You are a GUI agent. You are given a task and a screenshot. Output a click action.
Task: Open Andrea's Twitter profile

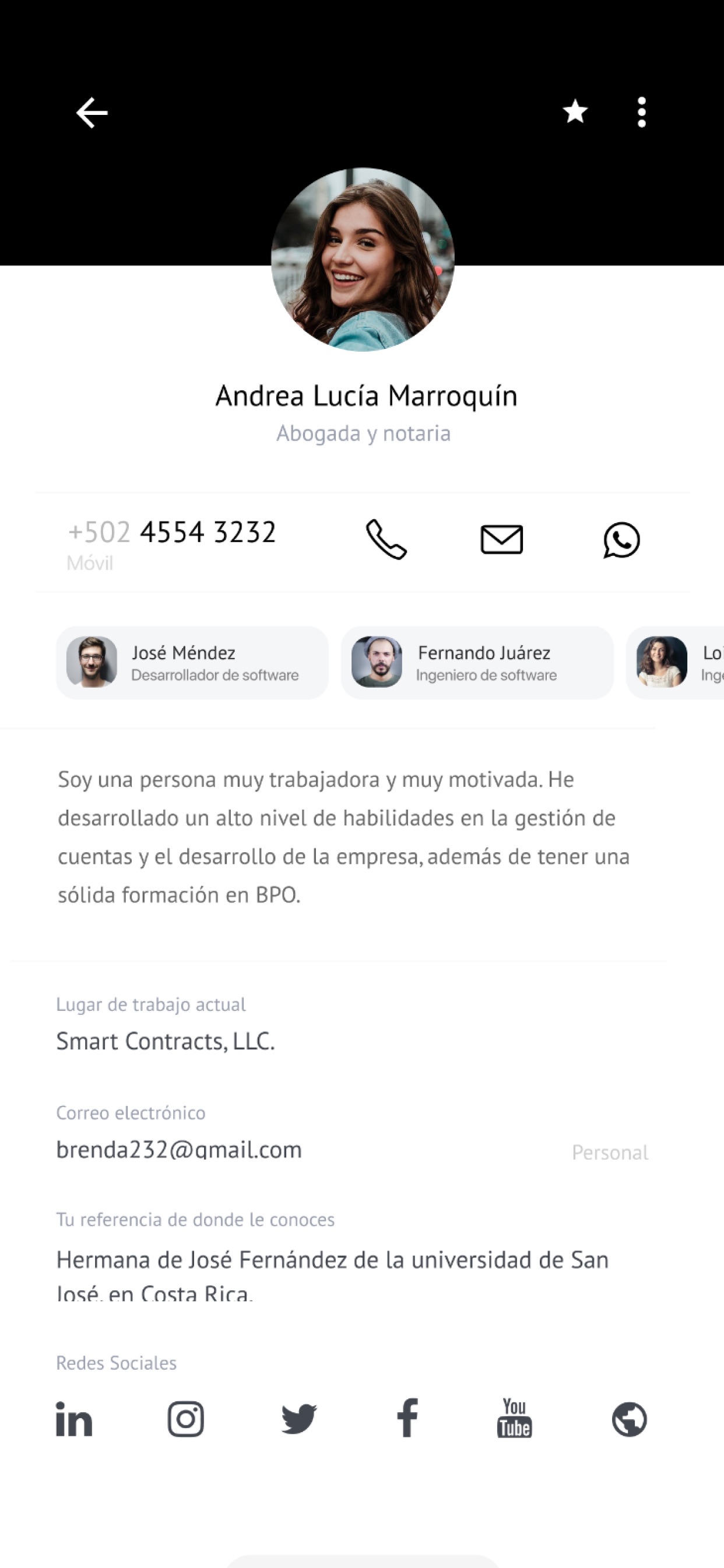click(x=298, y=1419)
